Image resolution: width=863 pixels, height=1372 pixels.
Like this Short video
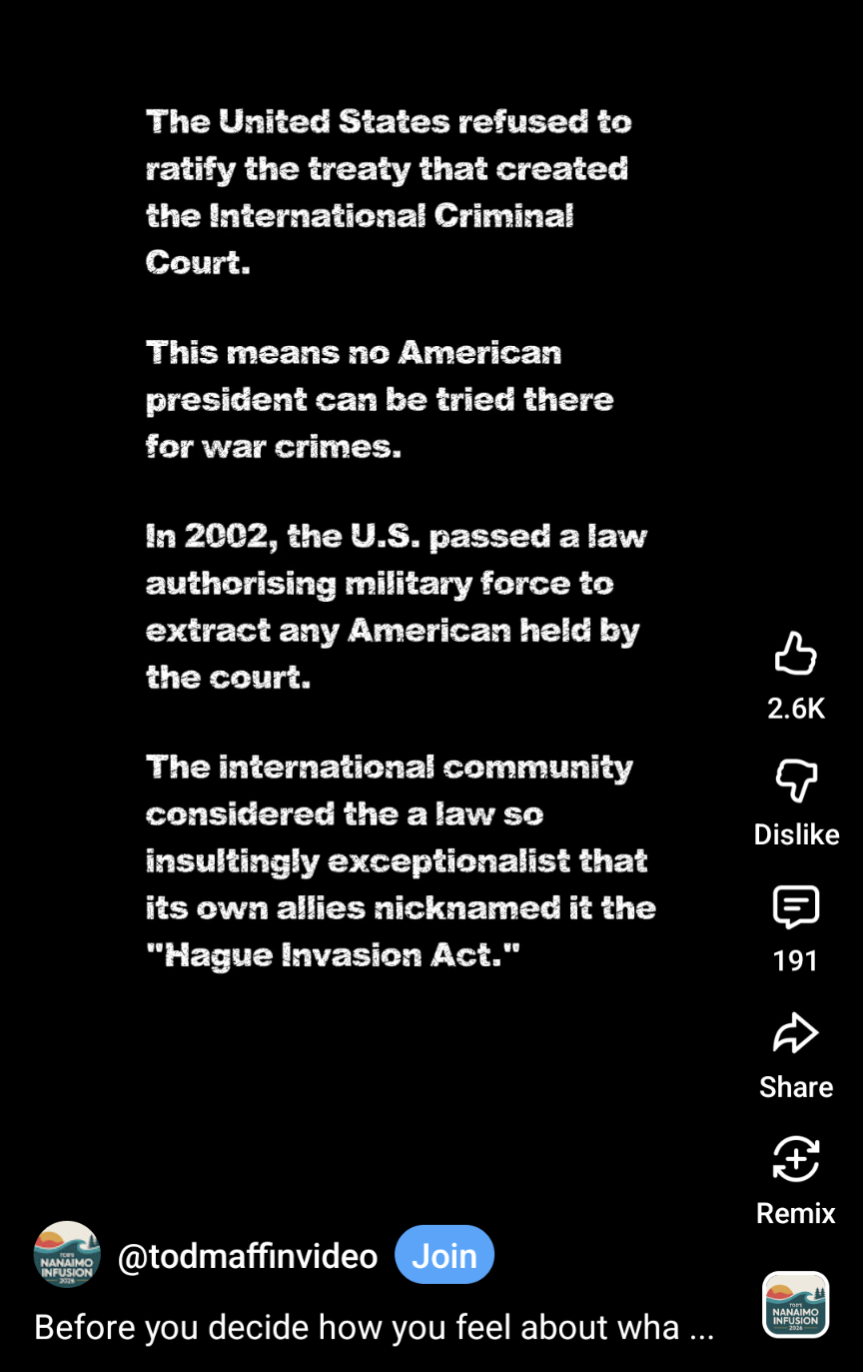(796, 655)
